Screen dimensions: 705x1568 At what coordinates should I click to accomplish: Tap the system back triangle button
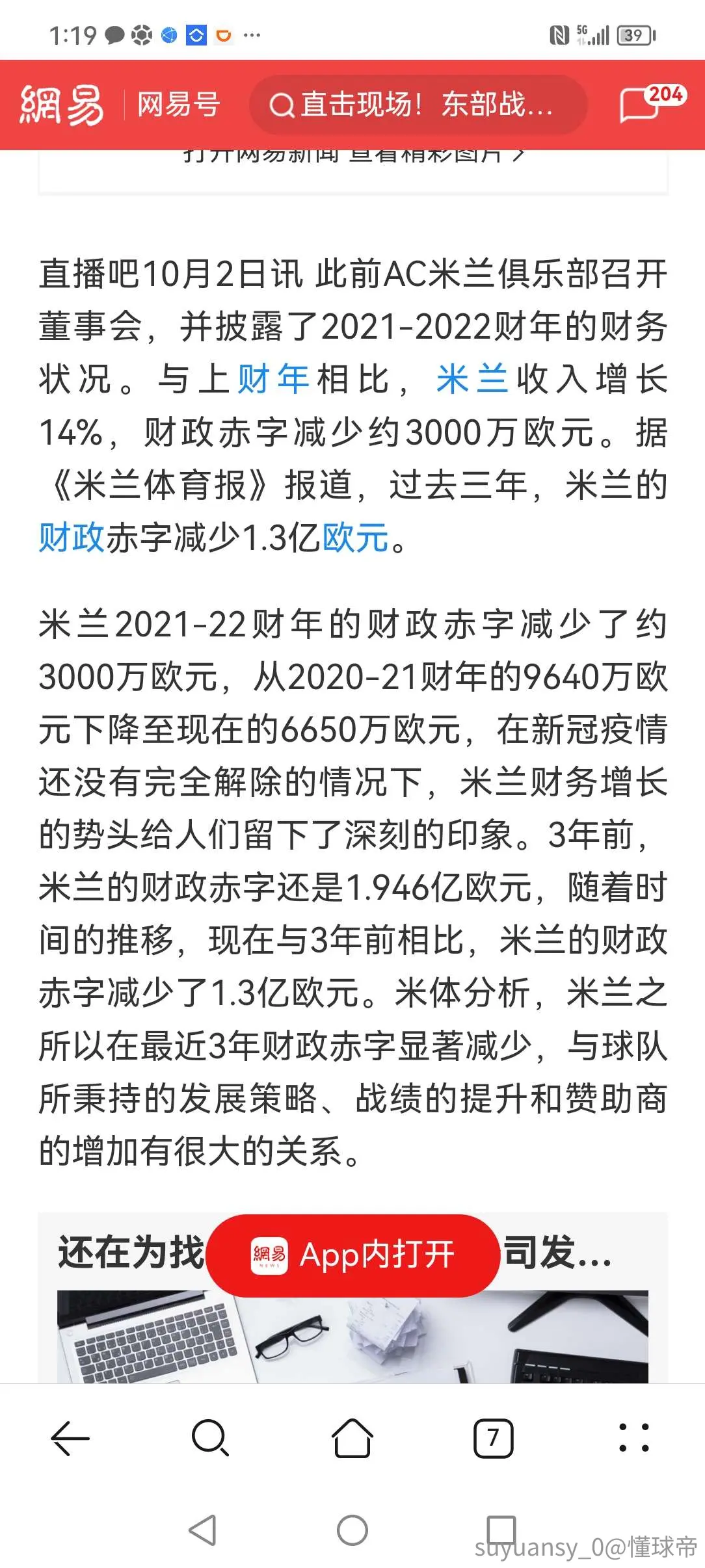point(202,1530)
